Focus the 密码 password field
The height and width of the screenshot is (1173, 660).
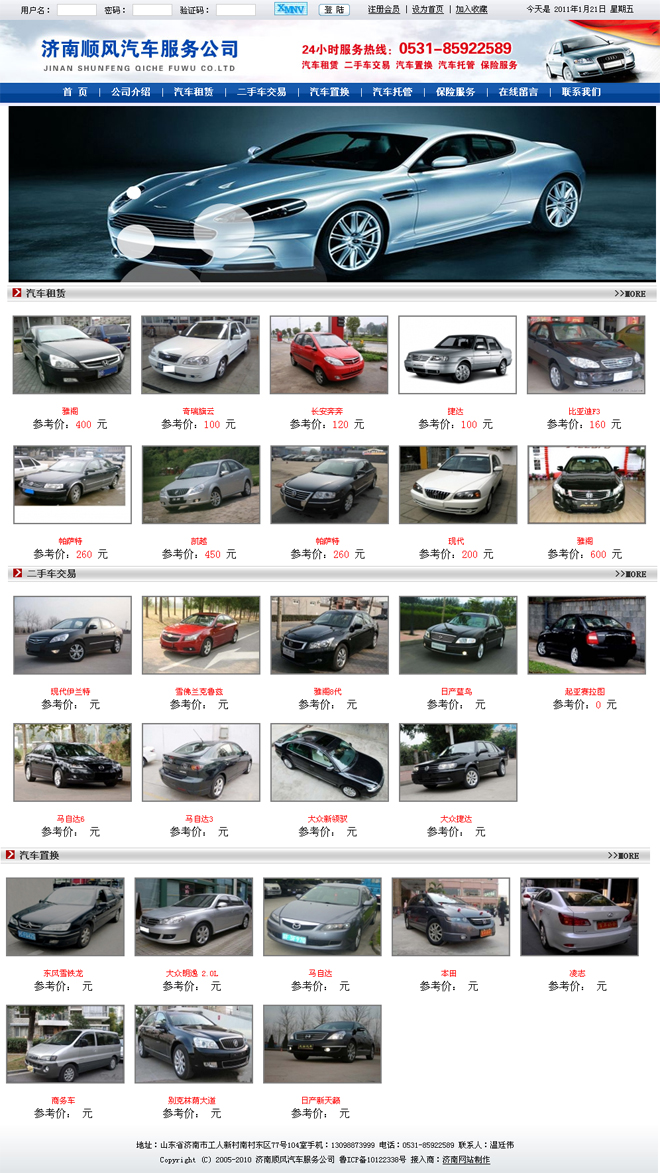(152, 10)
